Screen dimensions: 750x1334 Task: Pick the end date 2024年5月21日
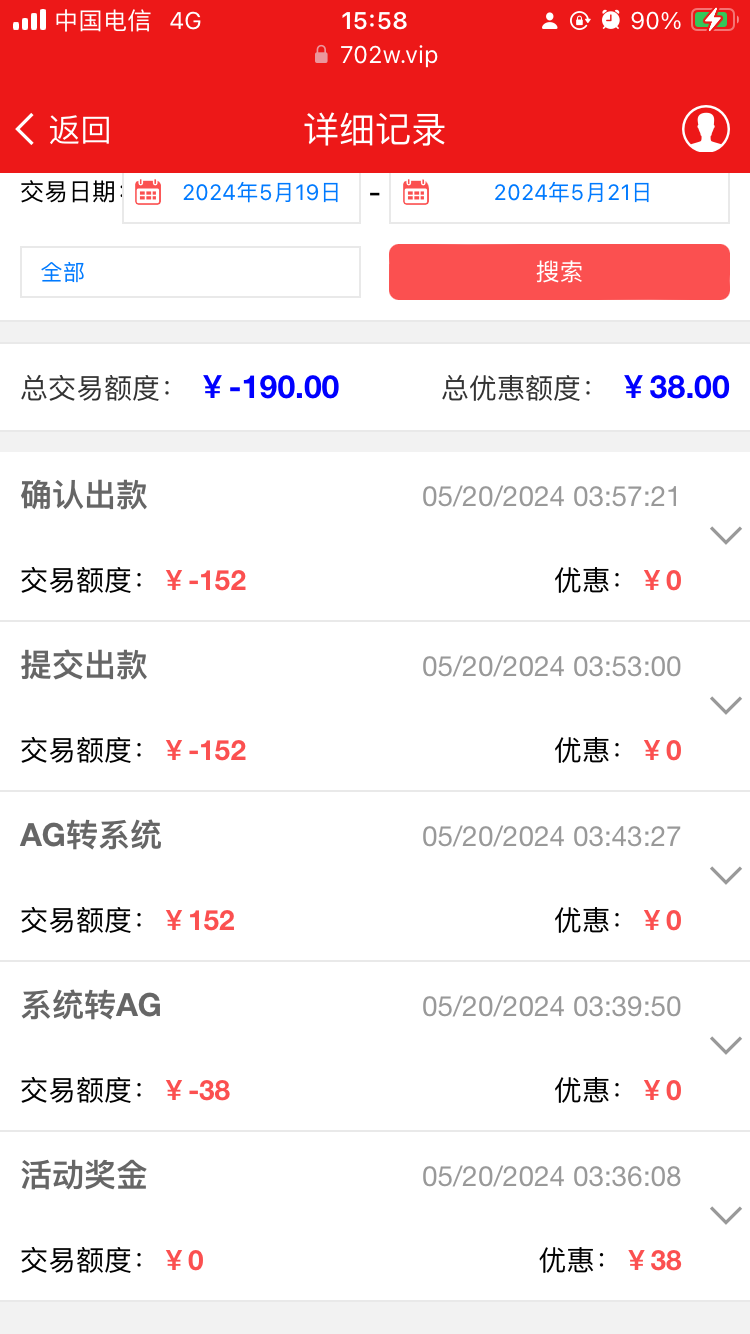pyautogui.click(x=559, y=194)
